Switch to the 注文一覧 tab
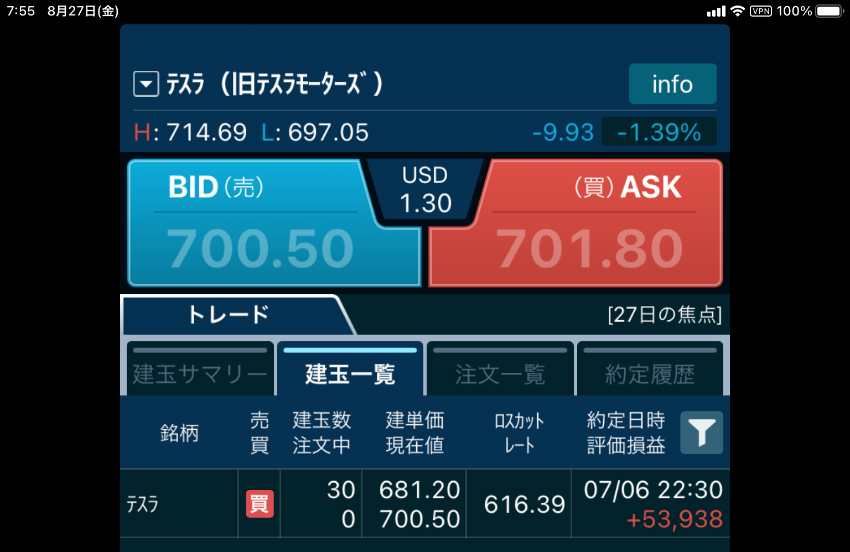 (x=500, y=372)
